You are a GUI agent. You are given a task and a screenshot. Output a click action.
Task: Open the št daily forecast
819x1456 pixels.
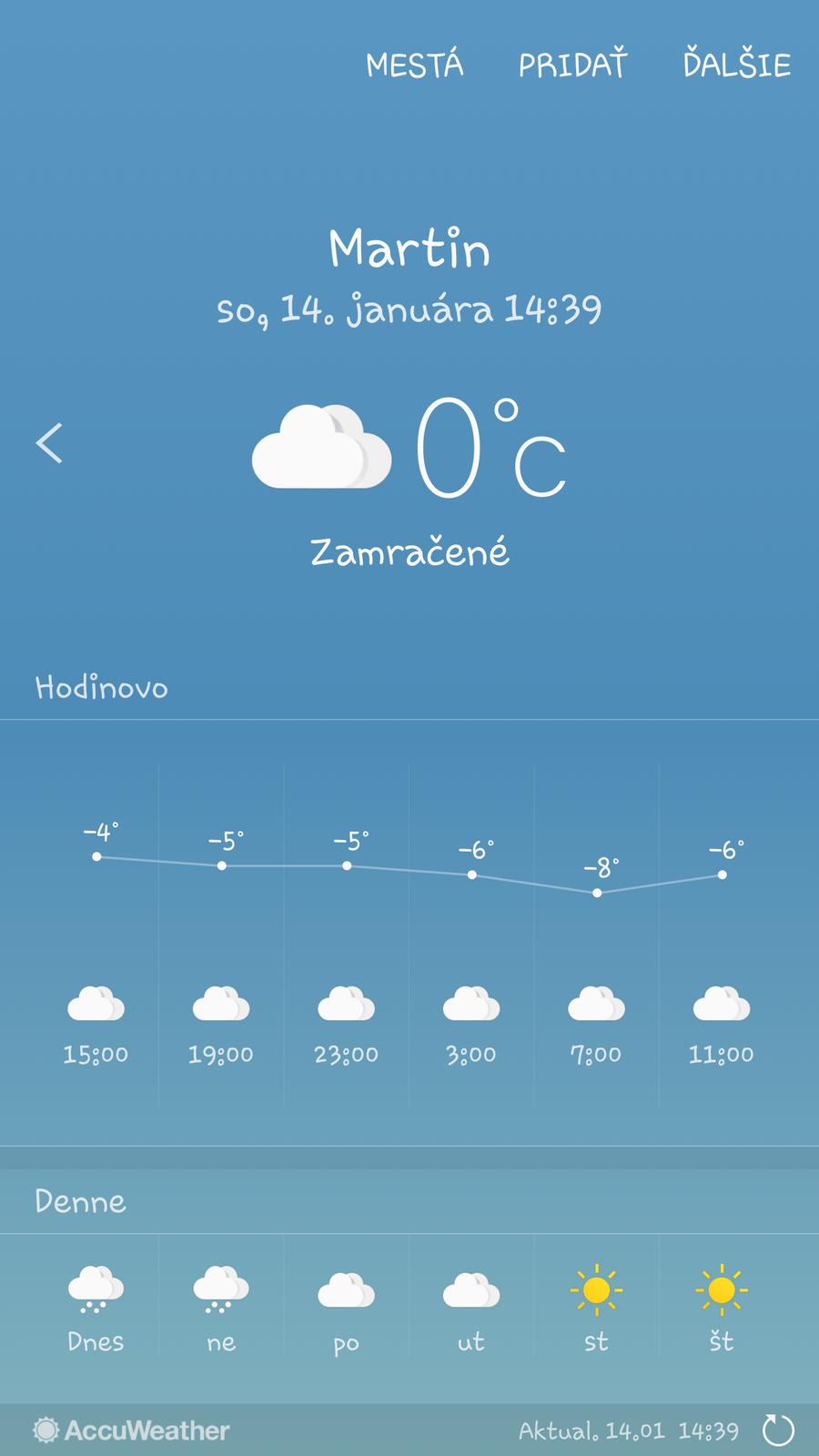(721, 1307)
